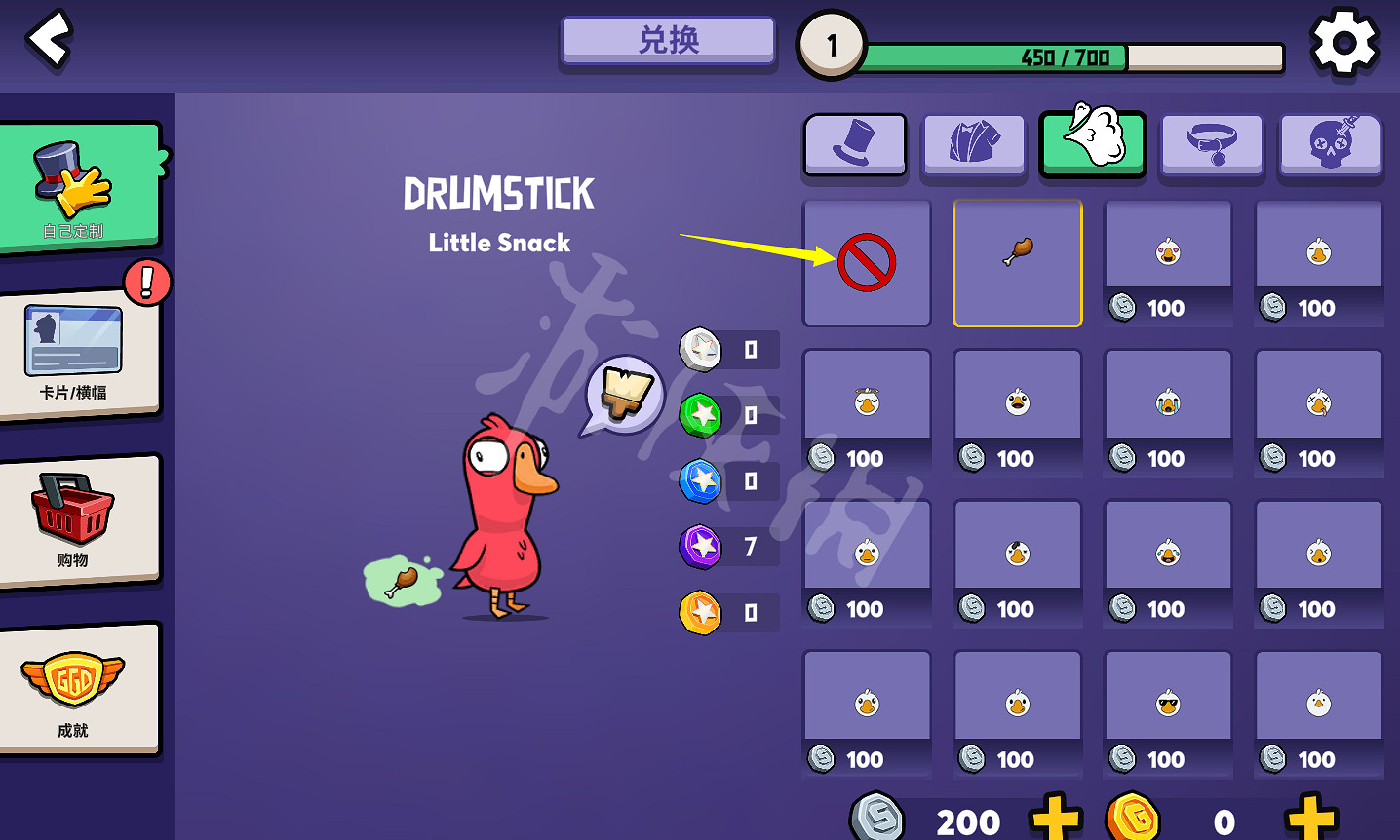Image resolution: width=1400 pixels, height=840 pixels.
Task: Switch to the suit clothing category
Action: (974, 145)
